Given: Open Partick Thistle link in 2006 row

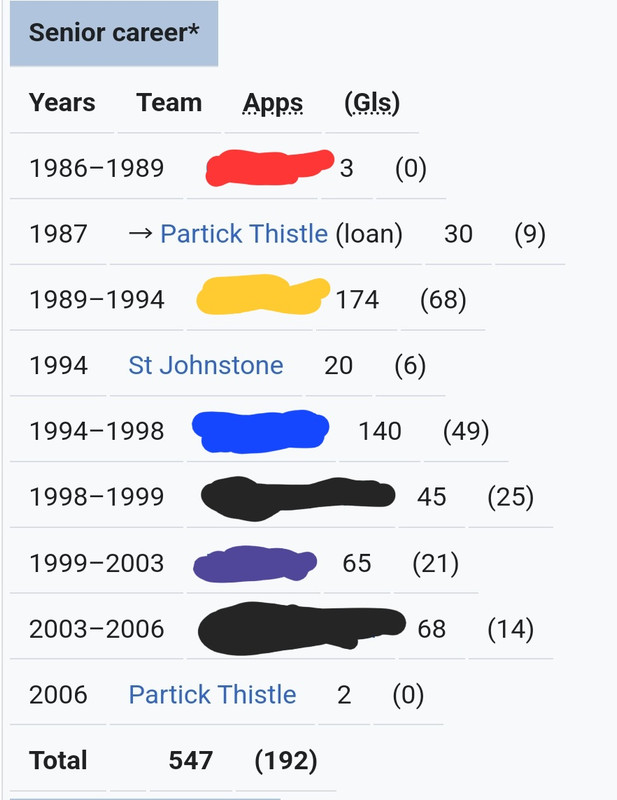Looking at the screenshot, I should 212,694.
